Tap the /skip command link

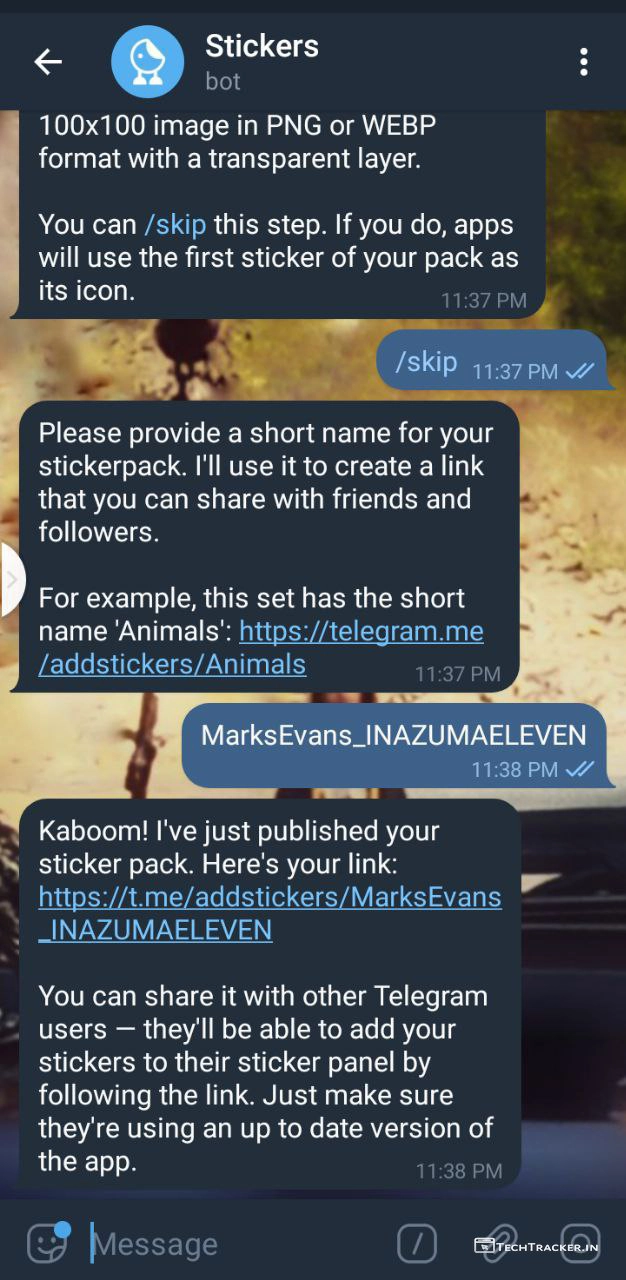(175, 225)
